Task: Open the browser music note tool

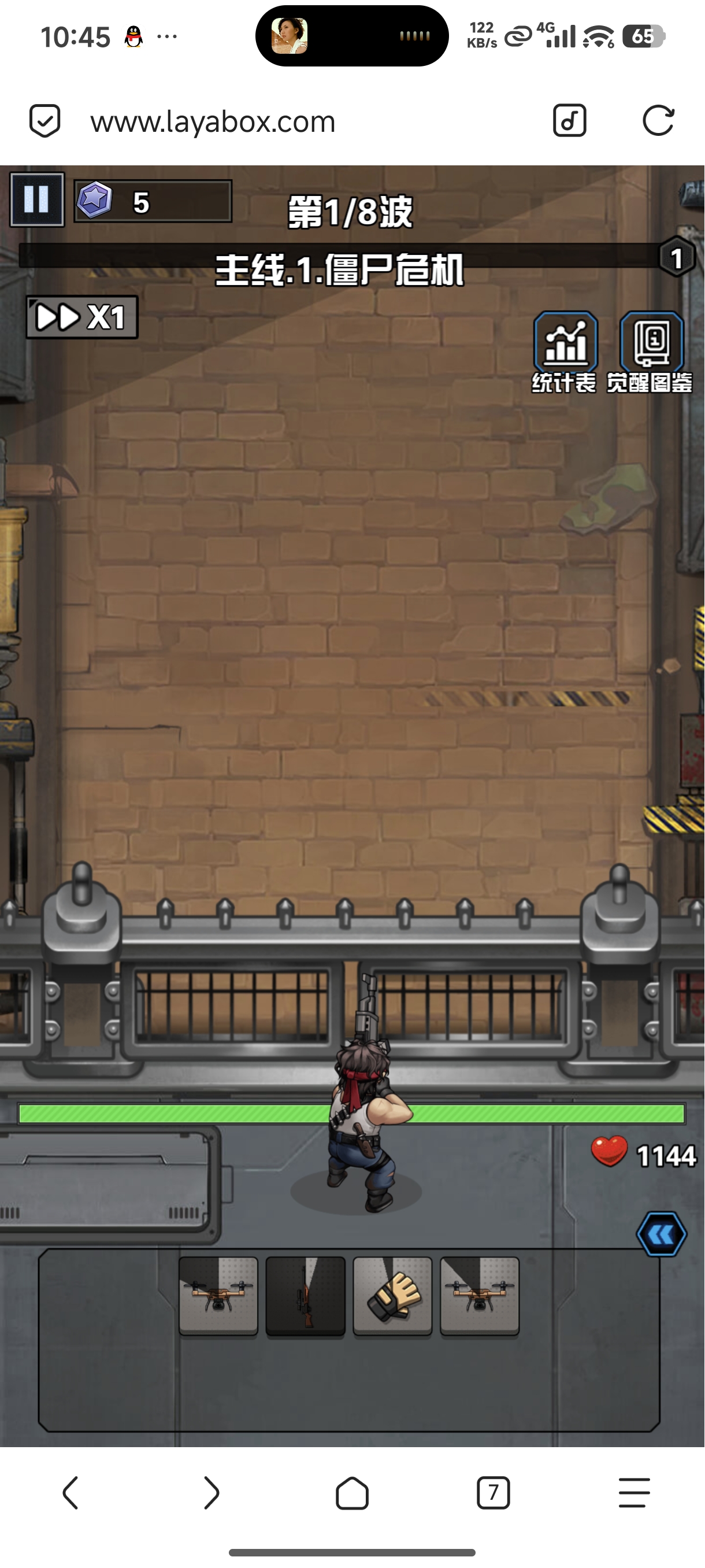Action: coord(569,120)
